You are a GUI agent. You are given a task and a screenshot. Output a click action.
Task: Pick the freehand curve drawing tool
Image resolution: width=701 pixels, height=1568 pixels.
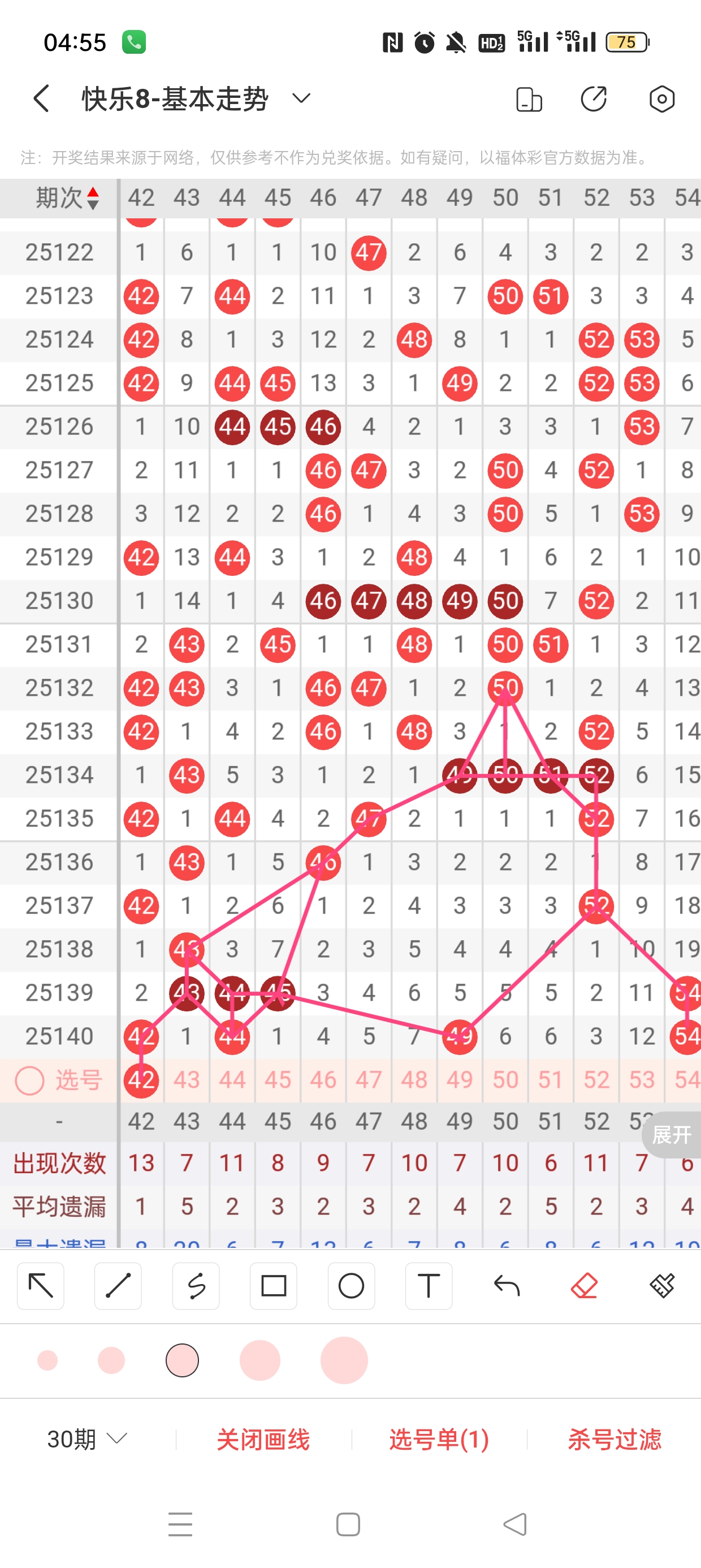(196, 1286)
